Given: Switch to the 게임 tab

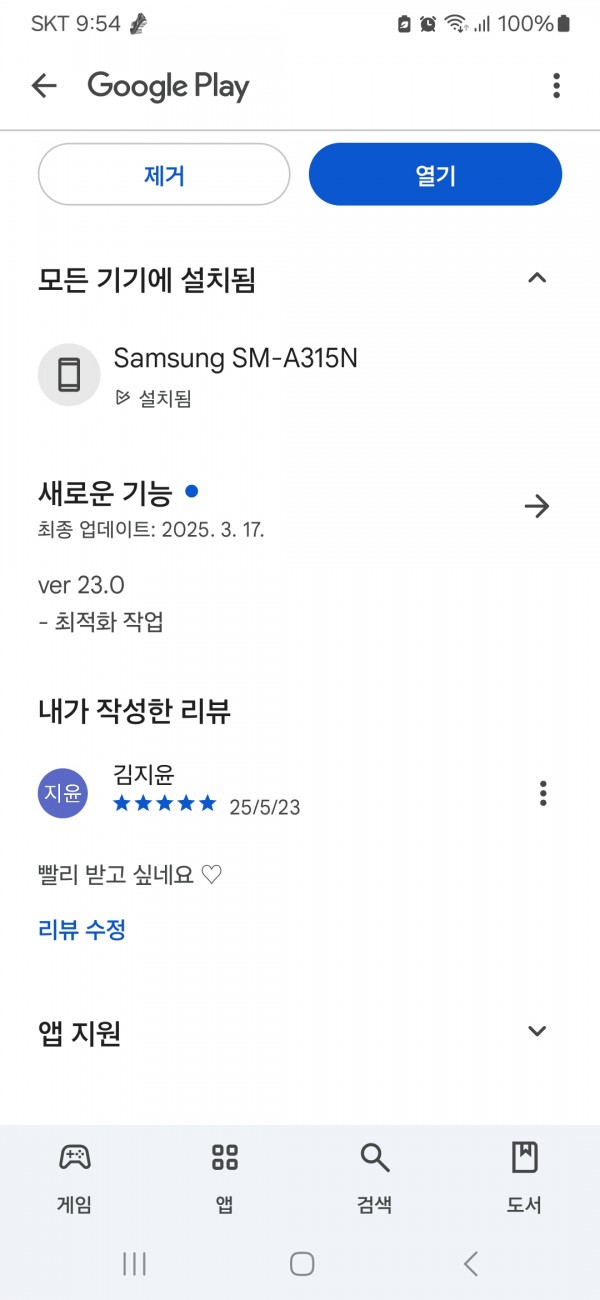Looking at the screenshot, I should pyautogui.click(x=75, y=1179).
